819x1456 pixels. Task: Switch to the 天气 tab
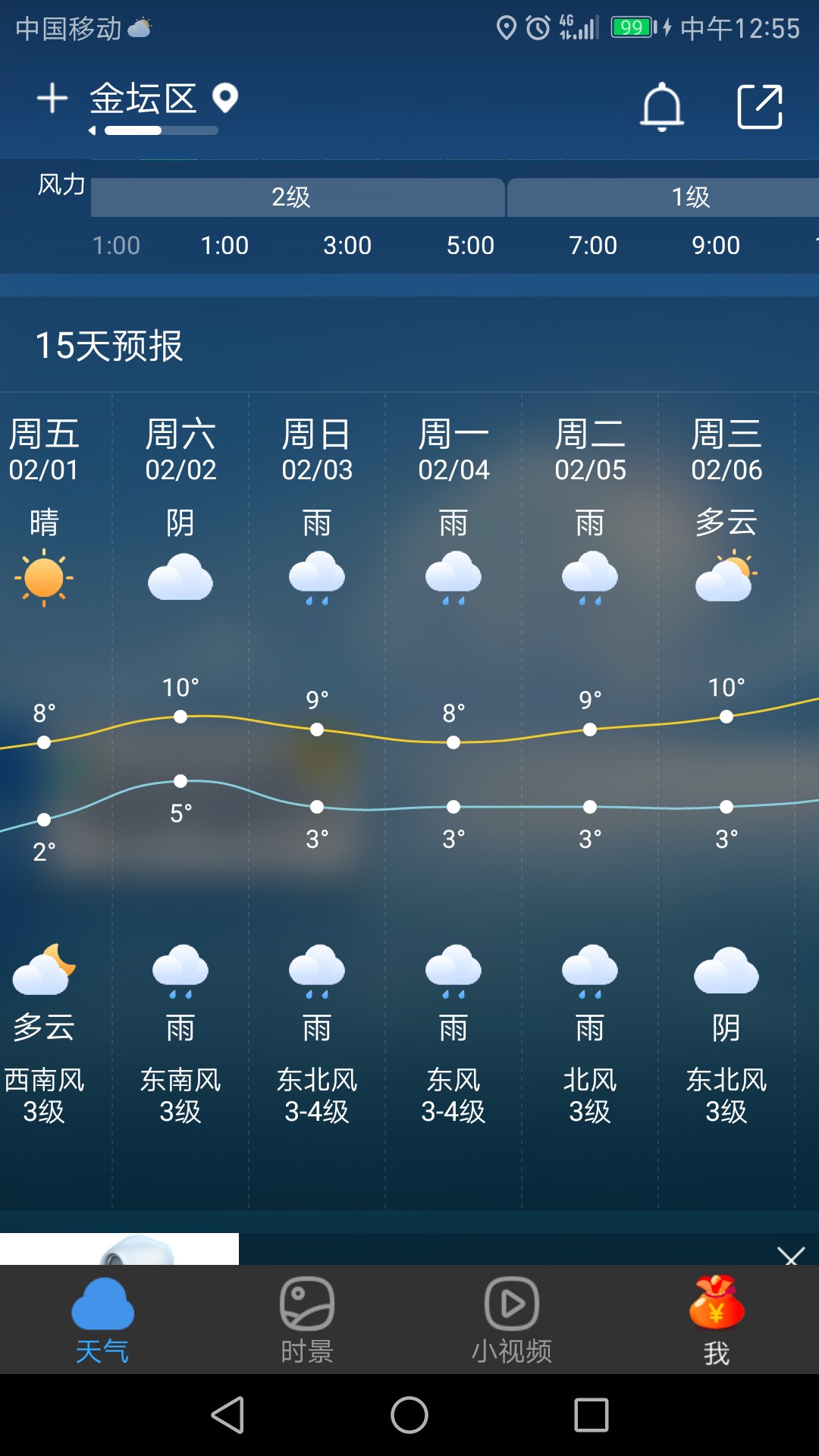coord(102,1319)
